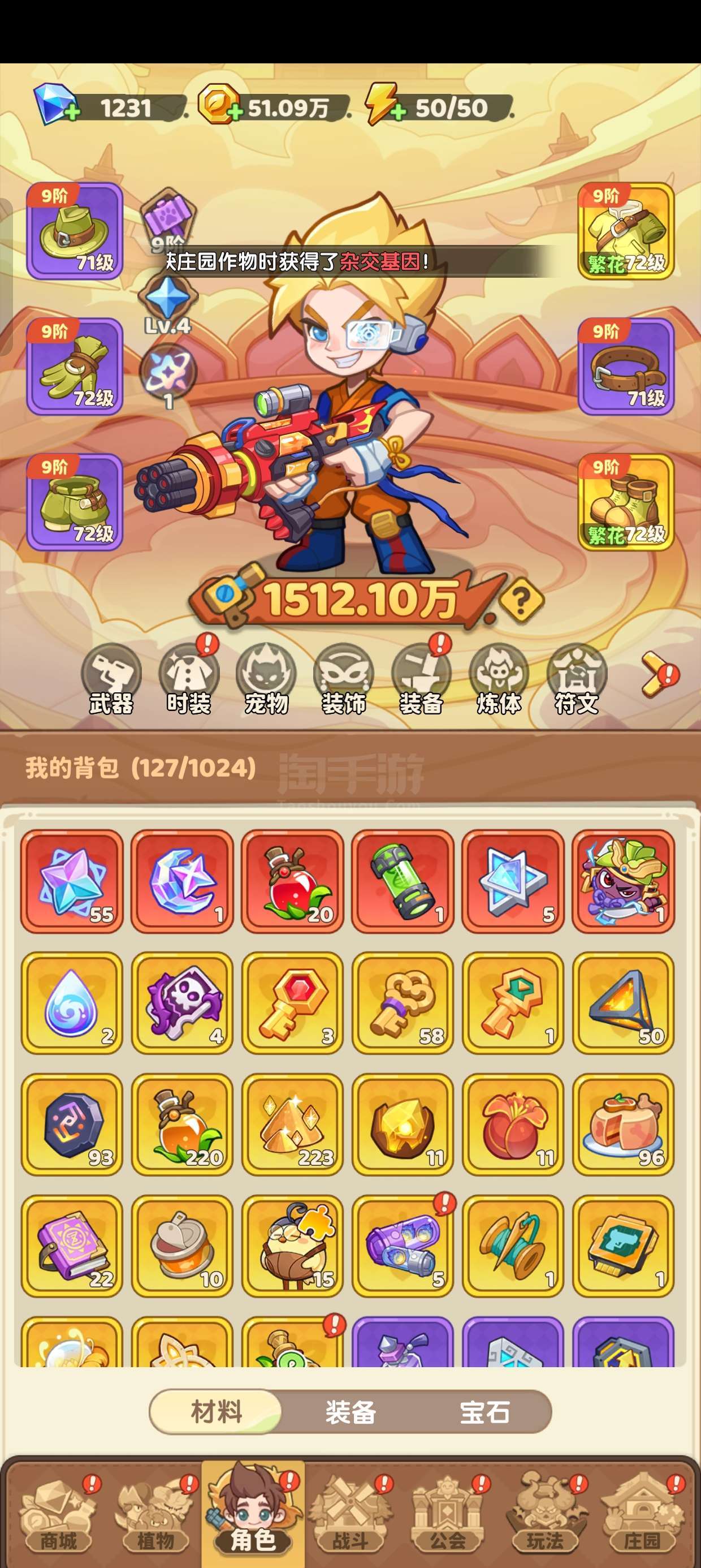Select the 材料 materials tab
701x1568 pixels.
coord(217,1411)
